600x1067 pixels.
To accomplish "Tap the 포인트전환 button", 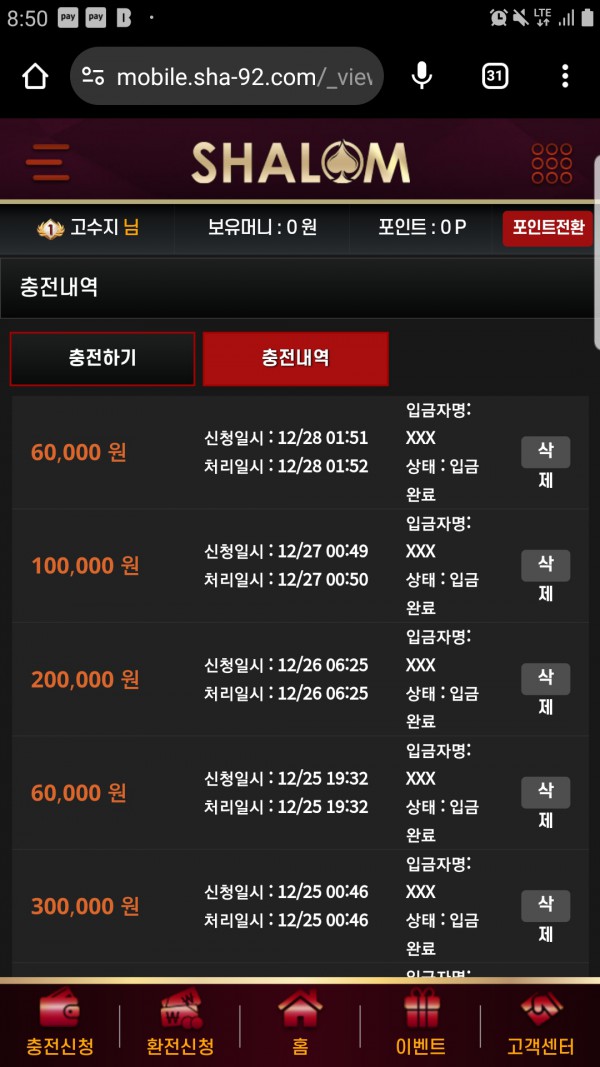I will click(x=548, y=227).
